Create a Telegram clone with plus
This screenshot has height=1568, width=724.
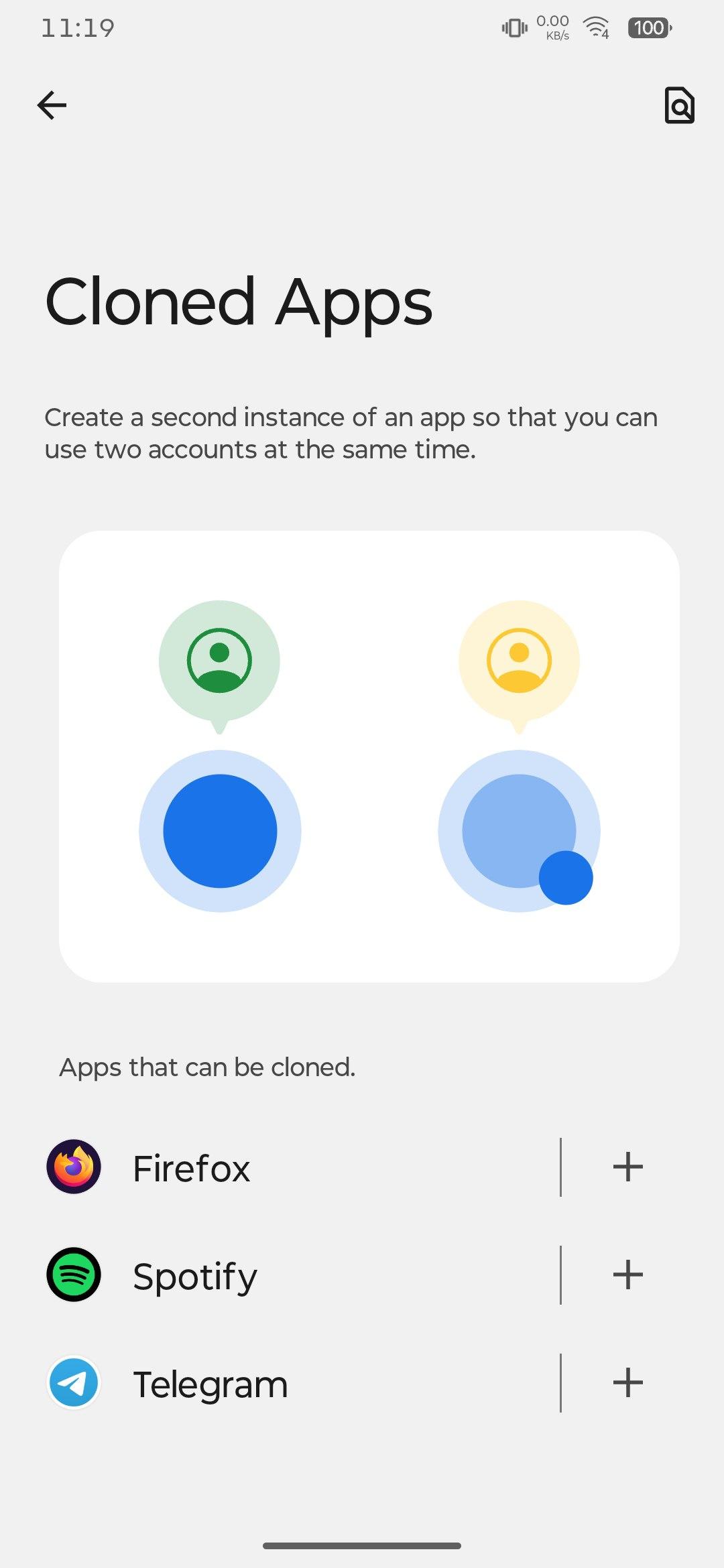click(x=628, y=1382)
